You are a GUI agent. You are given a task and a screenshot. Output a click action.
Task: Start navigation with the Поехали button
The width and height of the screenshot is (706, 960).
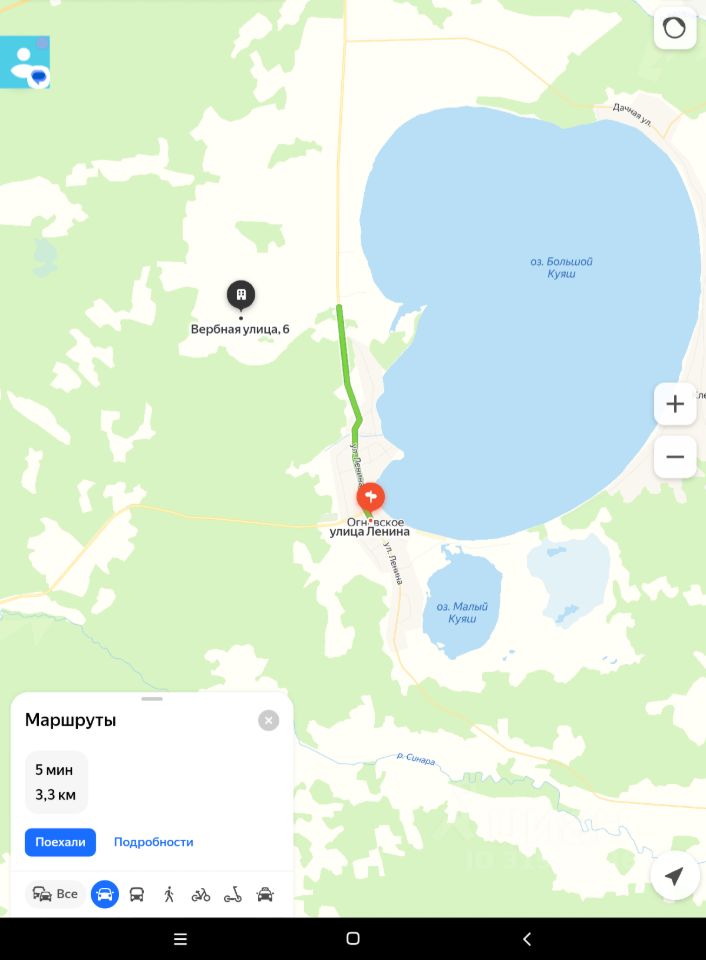pyautogui.click(x=60, y=842)
